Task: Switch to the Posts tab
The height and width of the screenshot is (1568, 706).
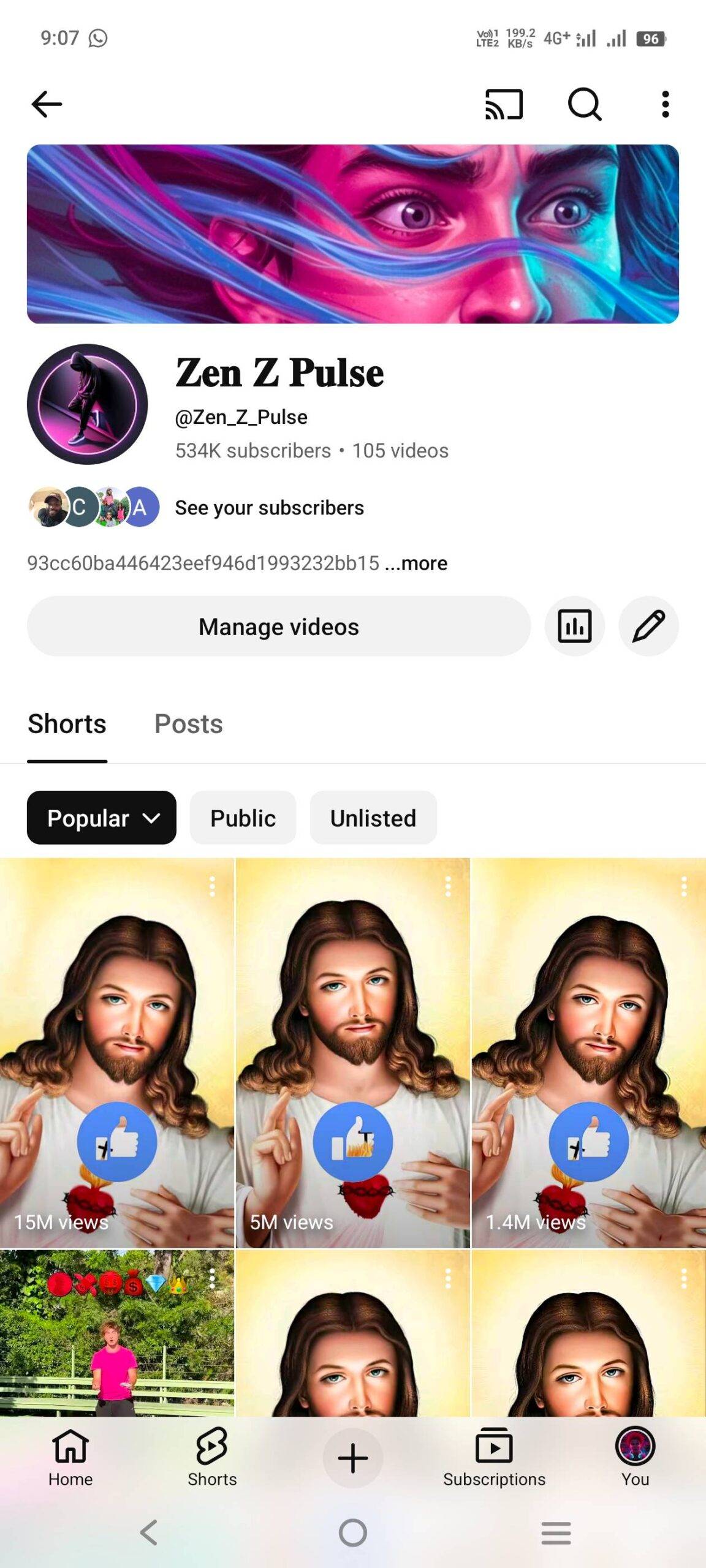Action: 188,724
